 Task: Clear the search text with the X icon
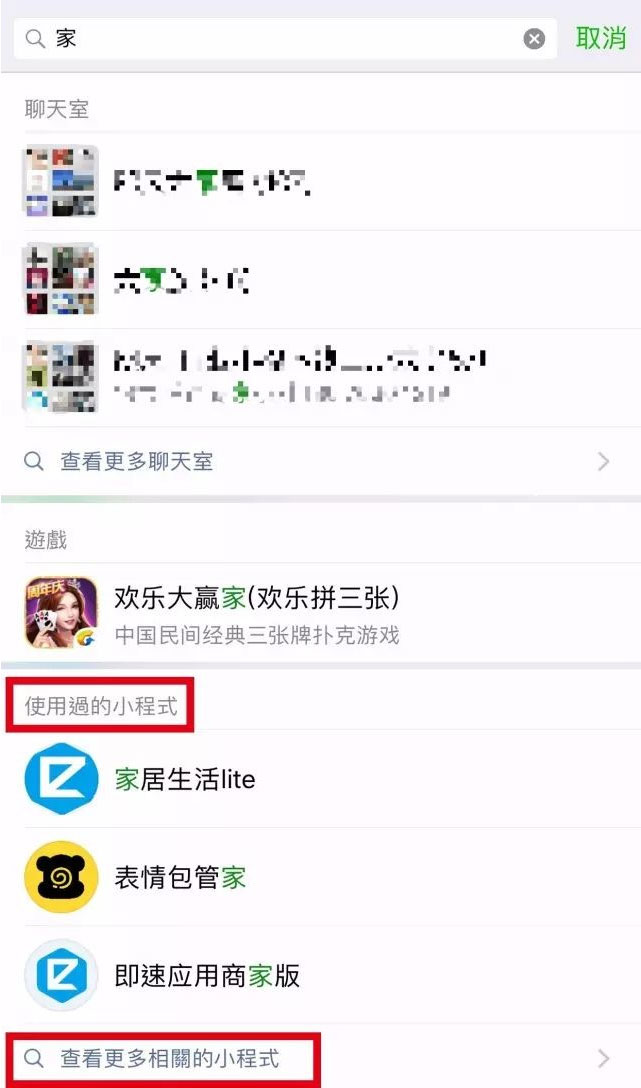535,39
